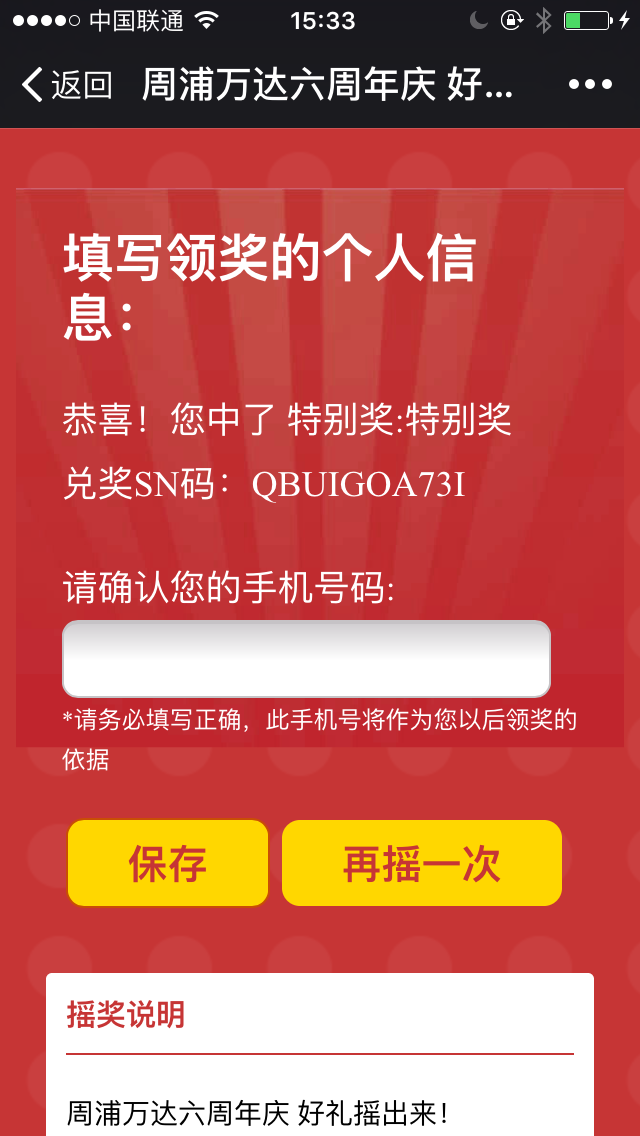This screenshot has width=640, height=1136.
Task: Save info with the 保存 button
Action: pyautogui.click(x=168, y=863)
